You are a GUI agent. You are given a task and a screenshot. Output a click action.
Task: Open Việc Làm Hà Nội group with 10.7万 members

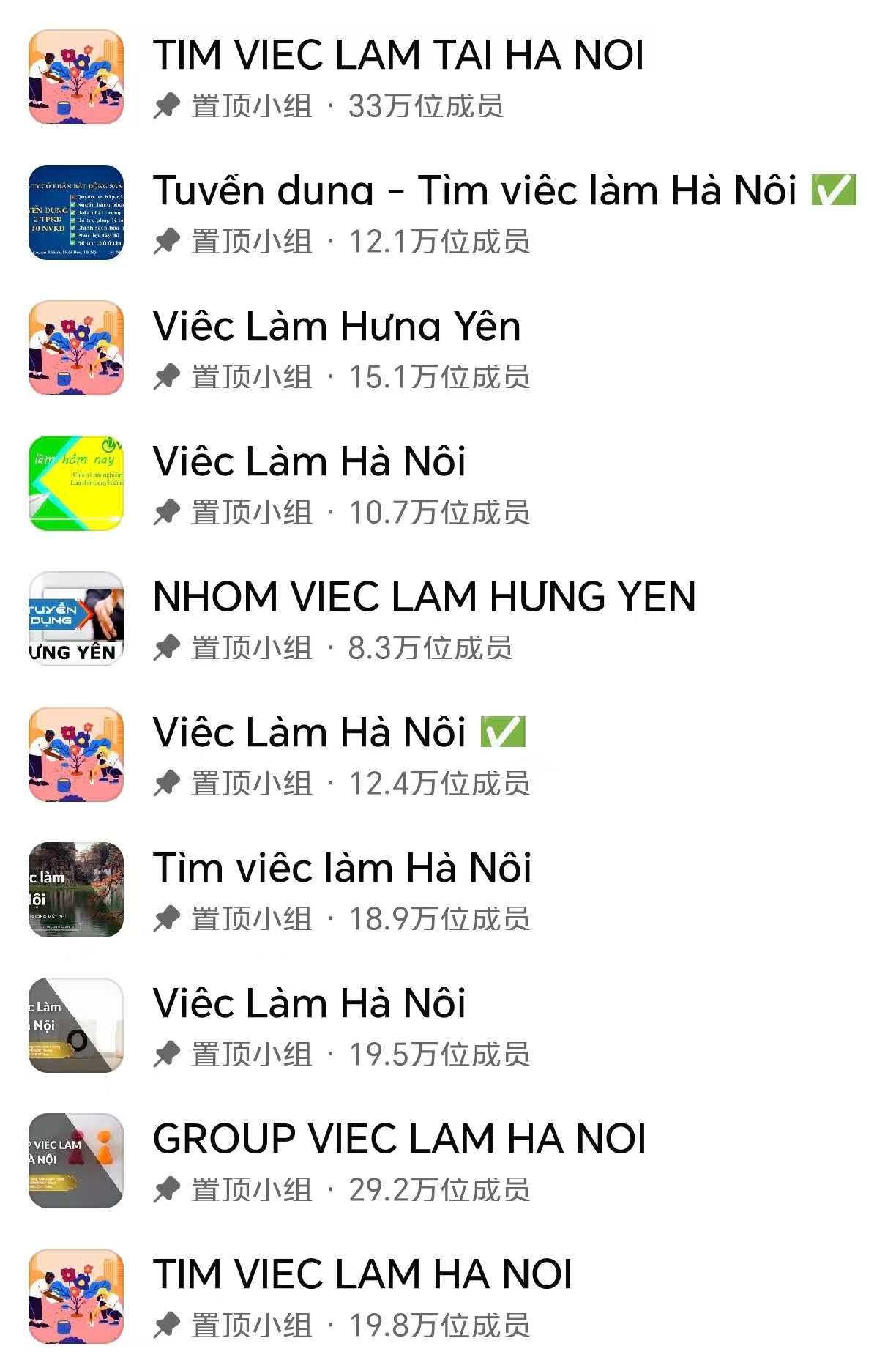click(x=309, y=462)
